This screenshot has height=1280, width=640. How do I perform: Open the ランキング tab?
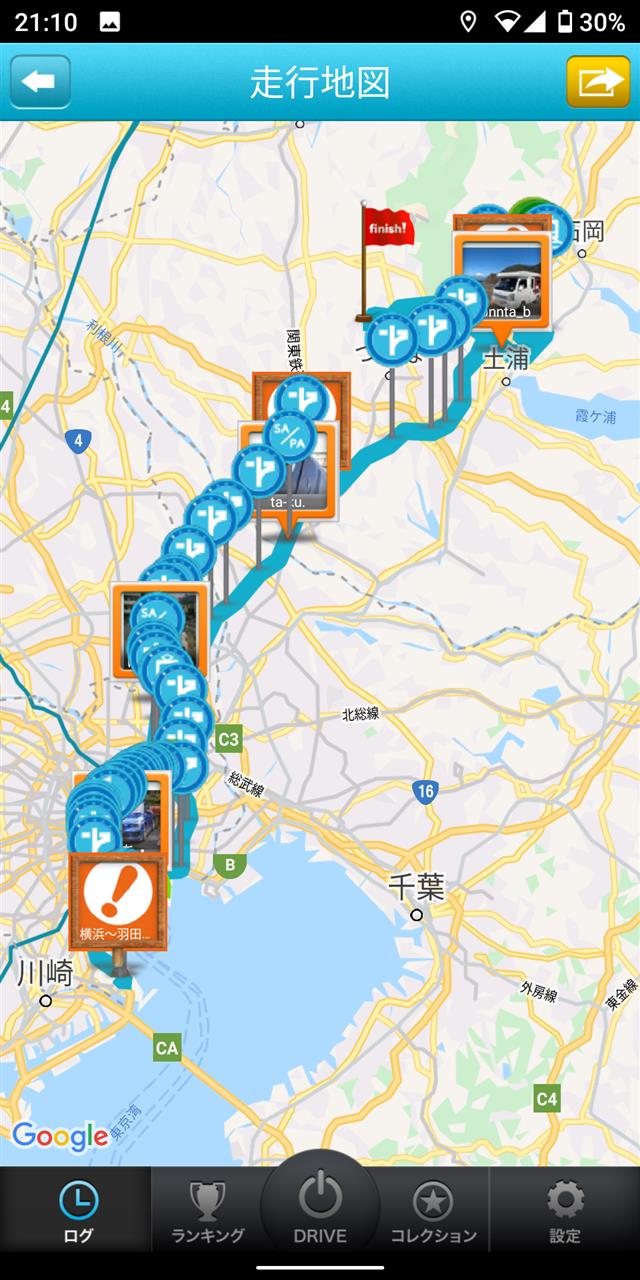(x=208, y=1211)
